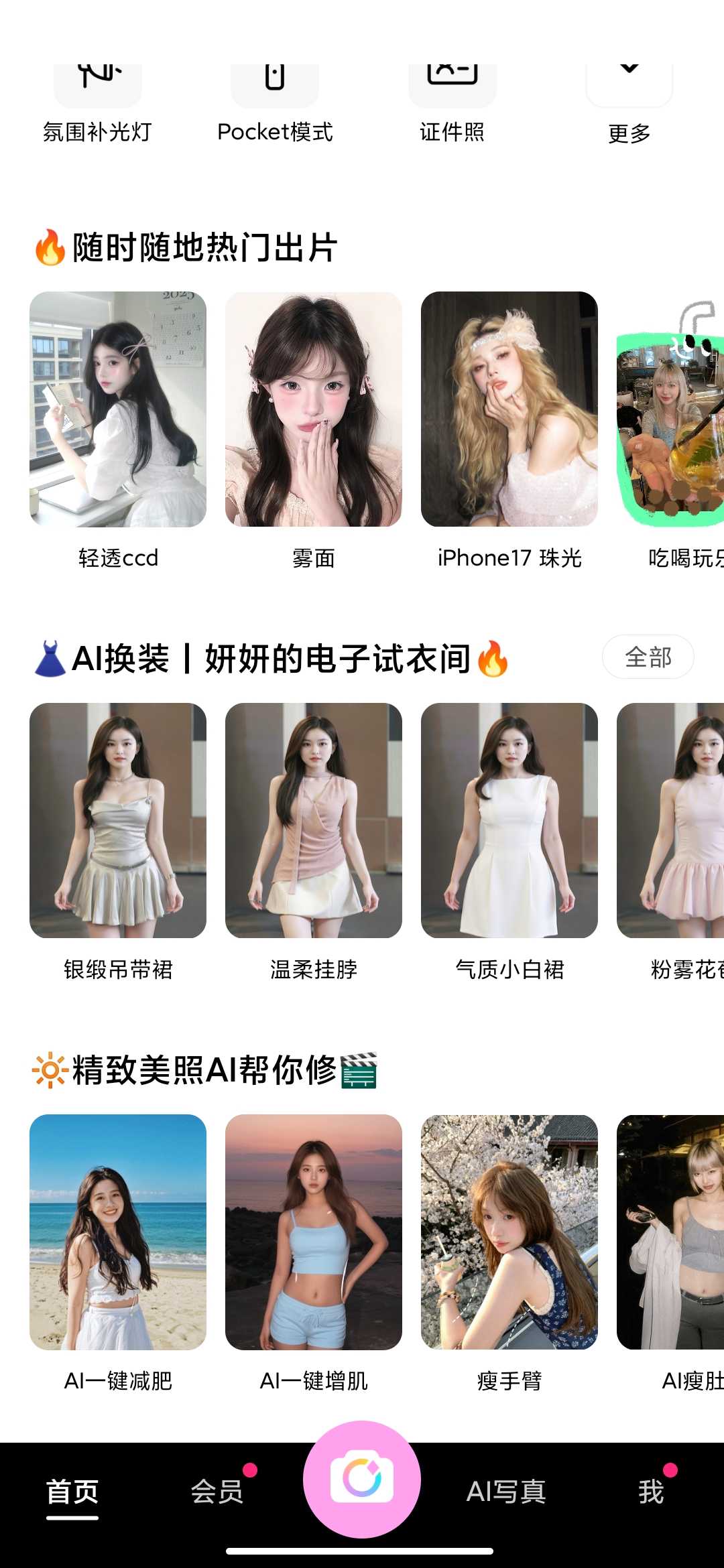Switch to 首页 tab
724x1568 pixels.
click(72, 1492)
